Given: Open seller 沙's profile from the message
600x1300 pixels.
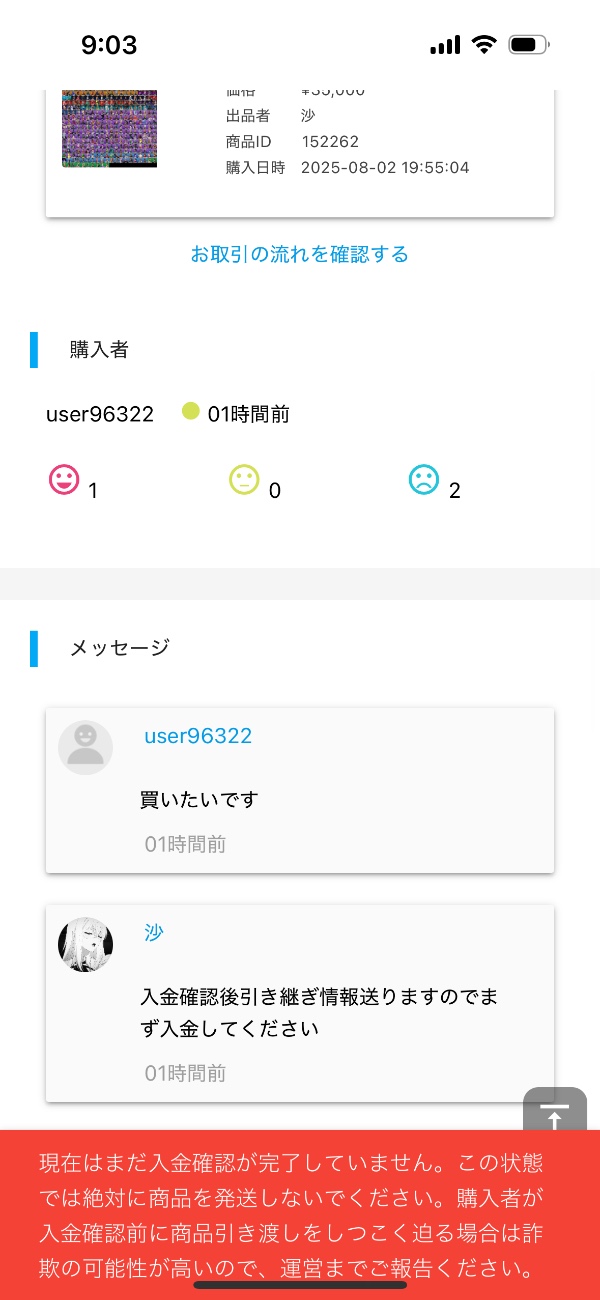Looking at the screenshot, I should click(x=154, y=933).
